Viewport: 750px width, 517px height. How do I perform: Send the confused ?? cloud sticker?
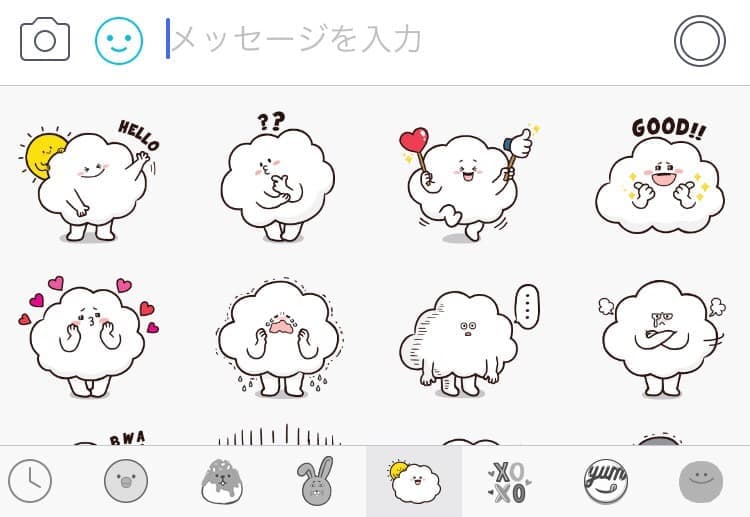click(x=277, y=178)
